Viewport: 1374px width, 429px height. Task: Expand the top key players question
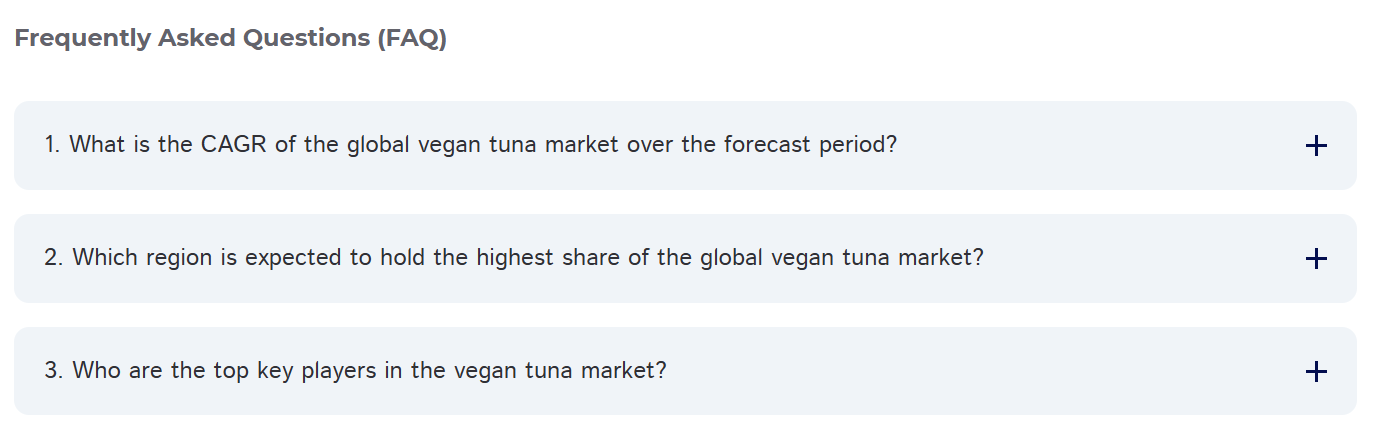tap(1316, 372)
